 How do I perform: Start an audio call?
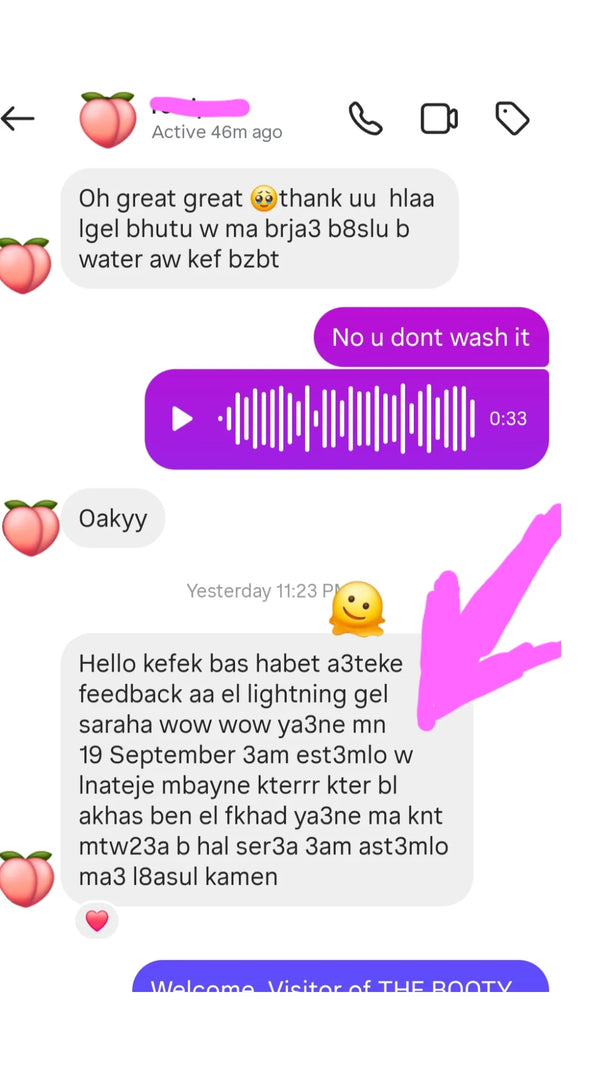pyautogui.click(x=365, y=119)
